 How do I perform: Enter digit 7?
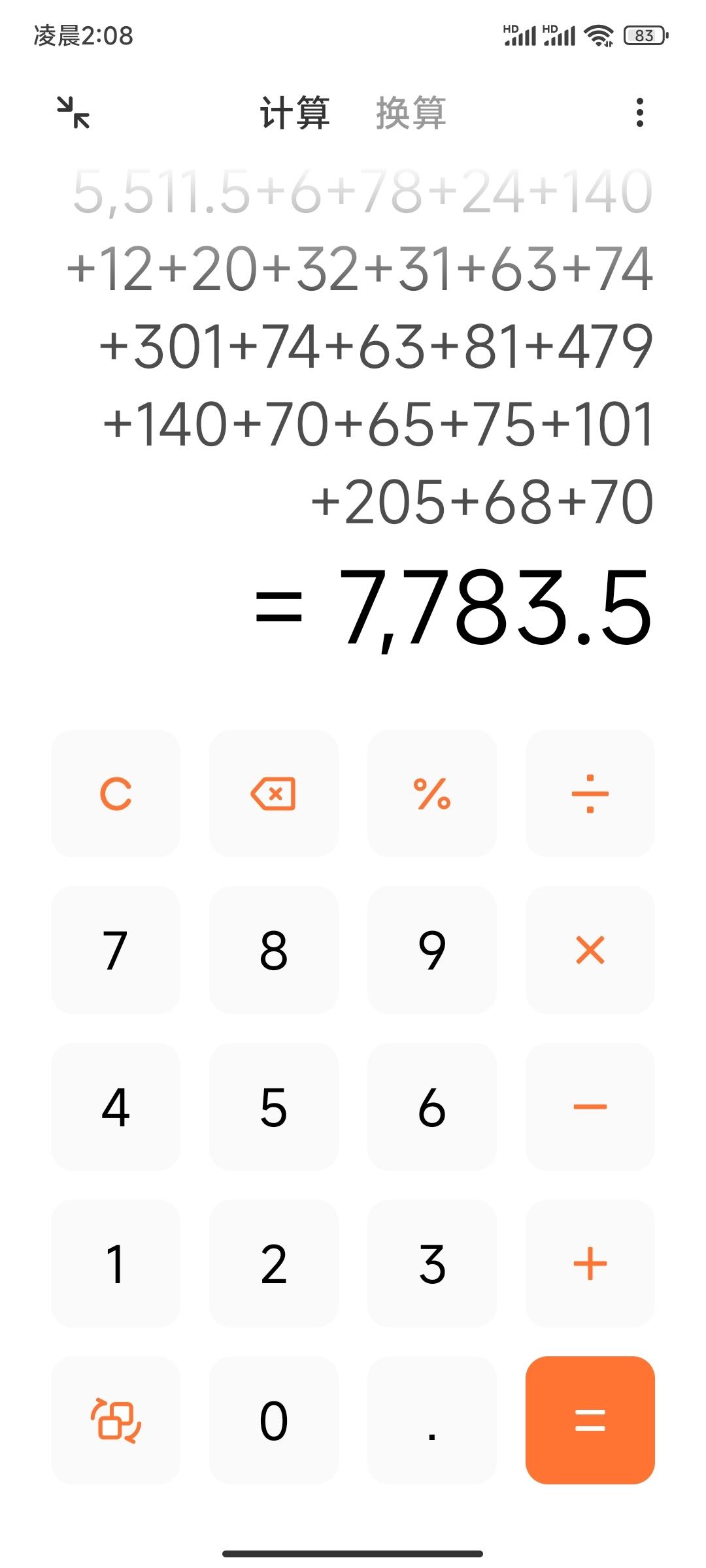[116, 950]
